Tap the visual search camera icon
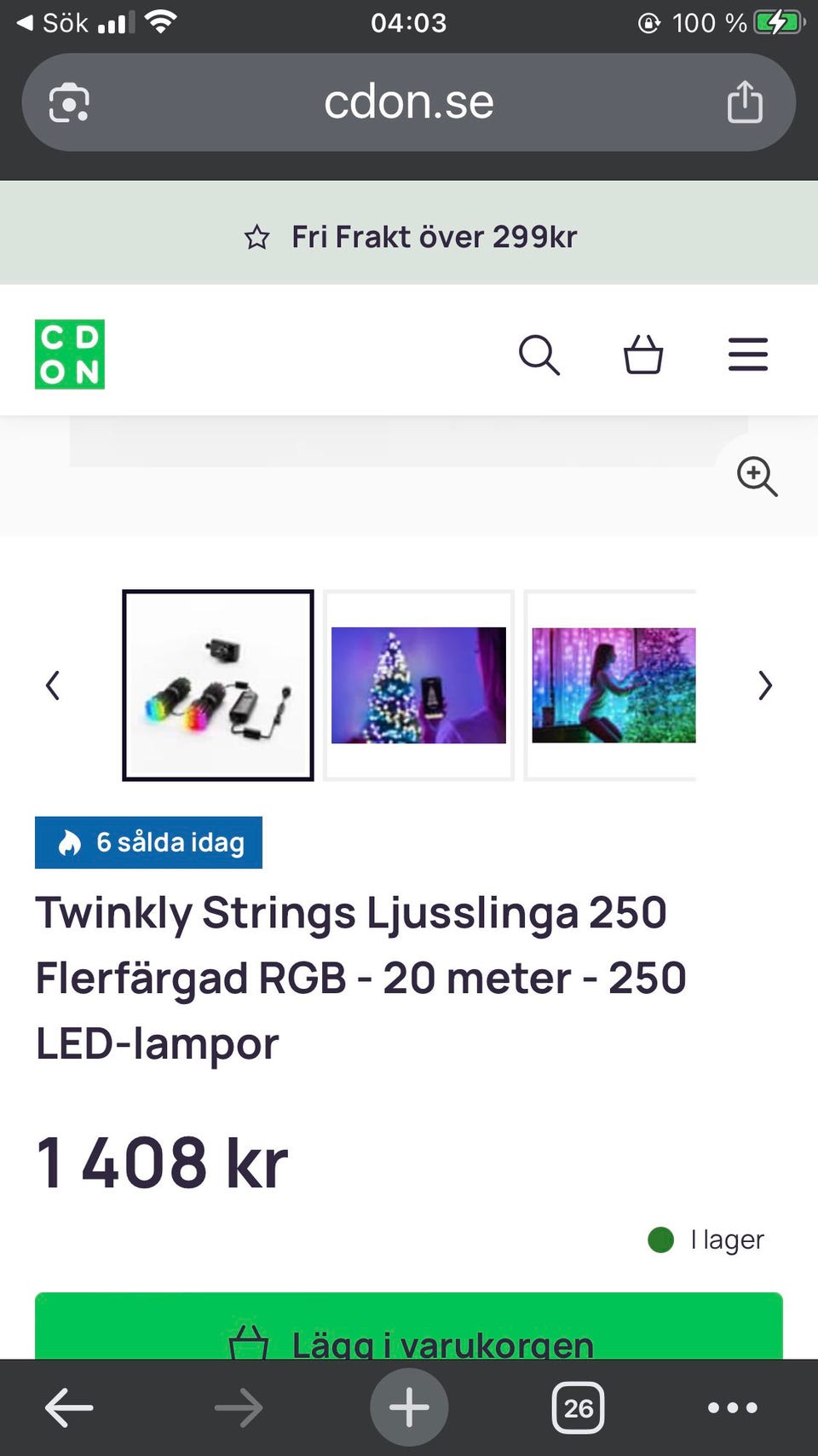The height and width of the screenshot is (1456, 818). coord(68,101)
